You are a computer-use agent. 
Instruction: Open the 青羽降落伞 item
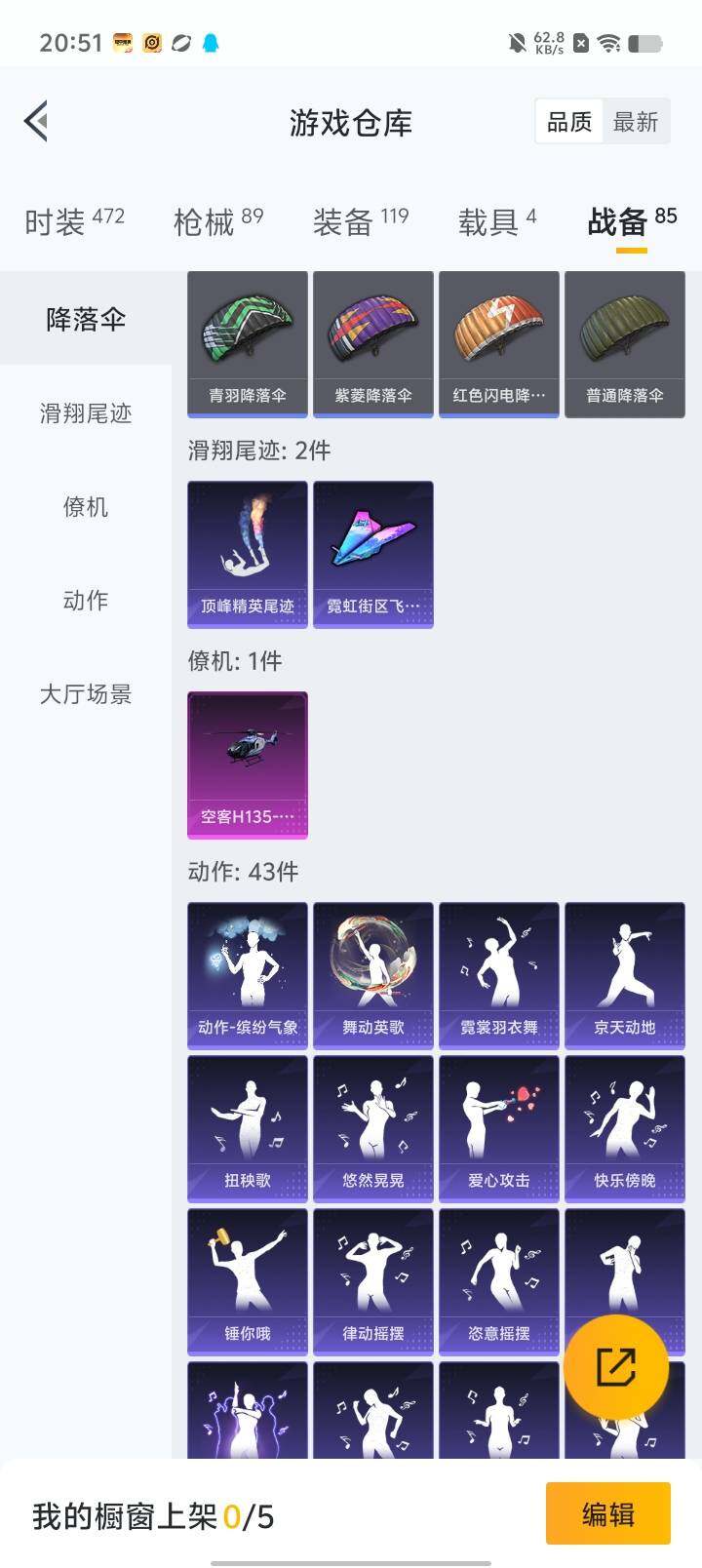tap(248, 344)
